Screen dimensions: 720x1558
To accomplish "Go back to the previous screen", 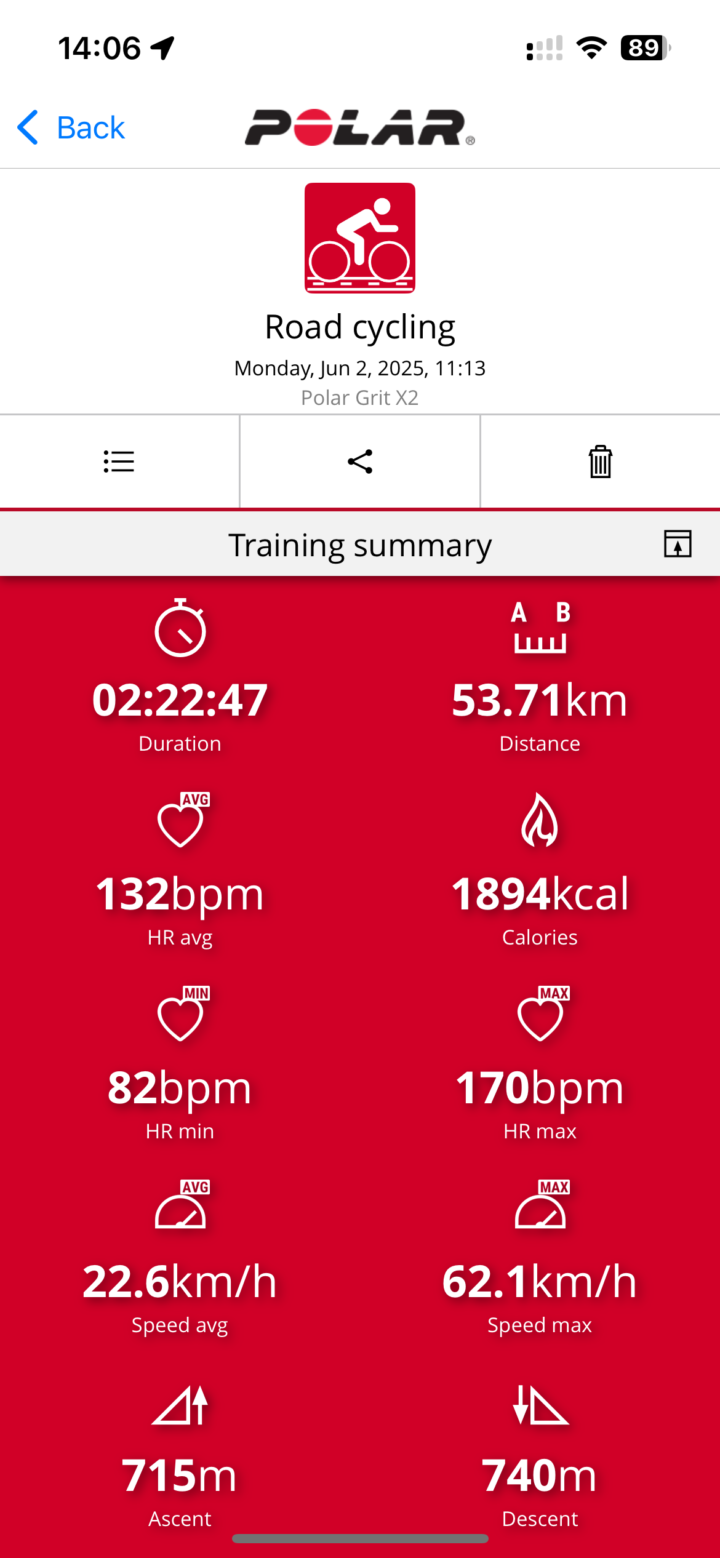I will 71,128.
